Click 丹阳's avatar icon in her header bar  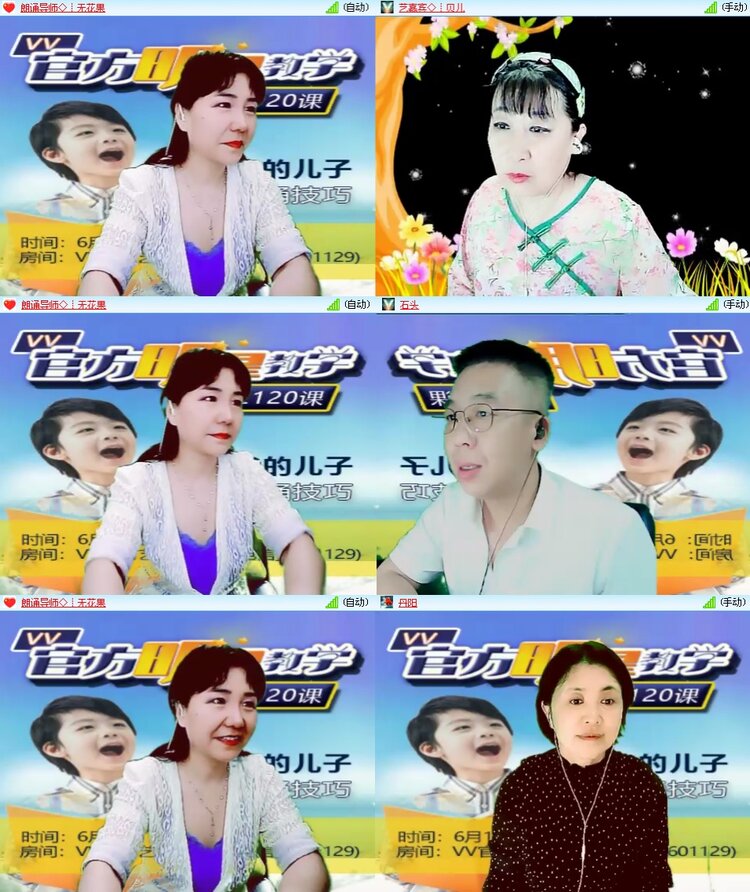click(x=388, y=602)
